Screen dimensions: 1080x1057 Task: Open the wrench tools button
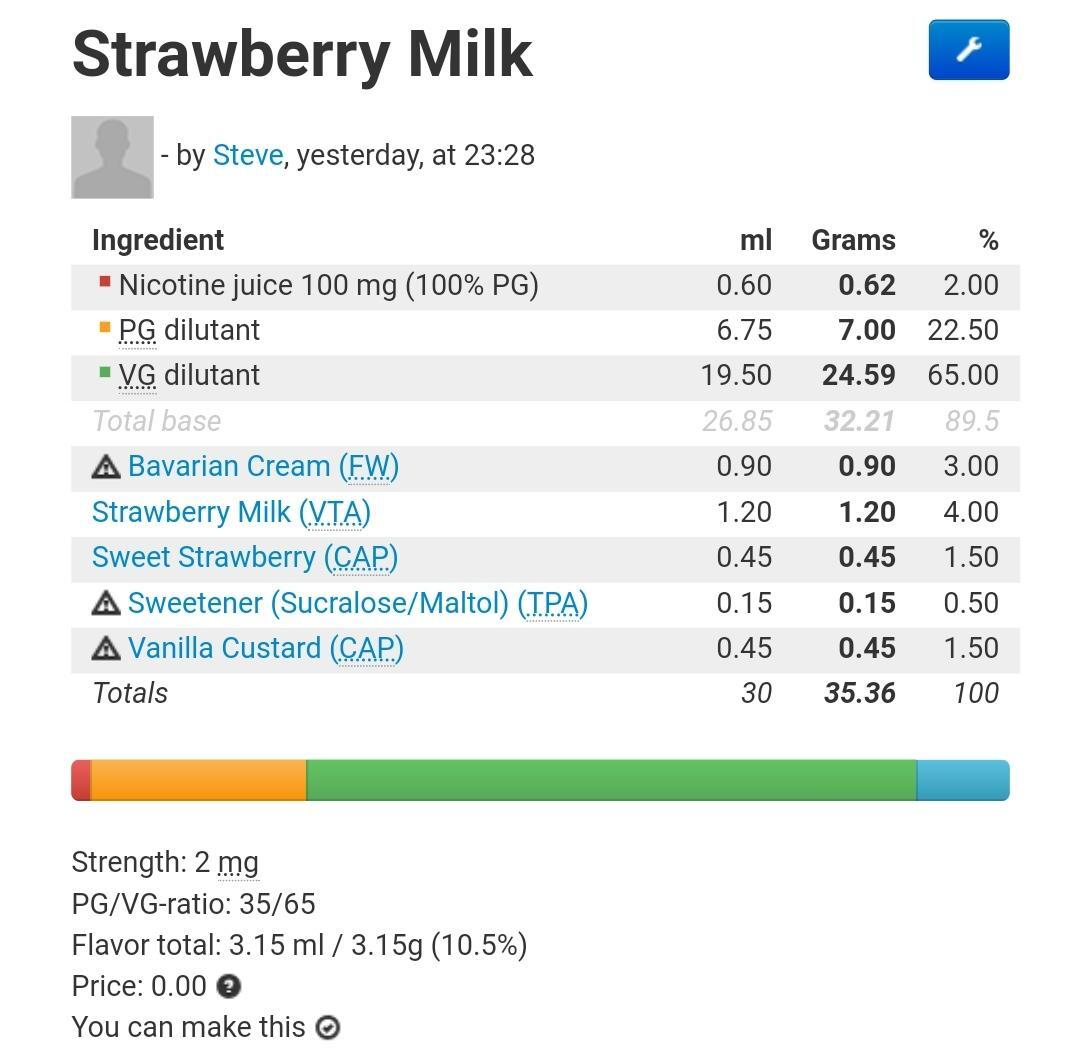(968, 50)
